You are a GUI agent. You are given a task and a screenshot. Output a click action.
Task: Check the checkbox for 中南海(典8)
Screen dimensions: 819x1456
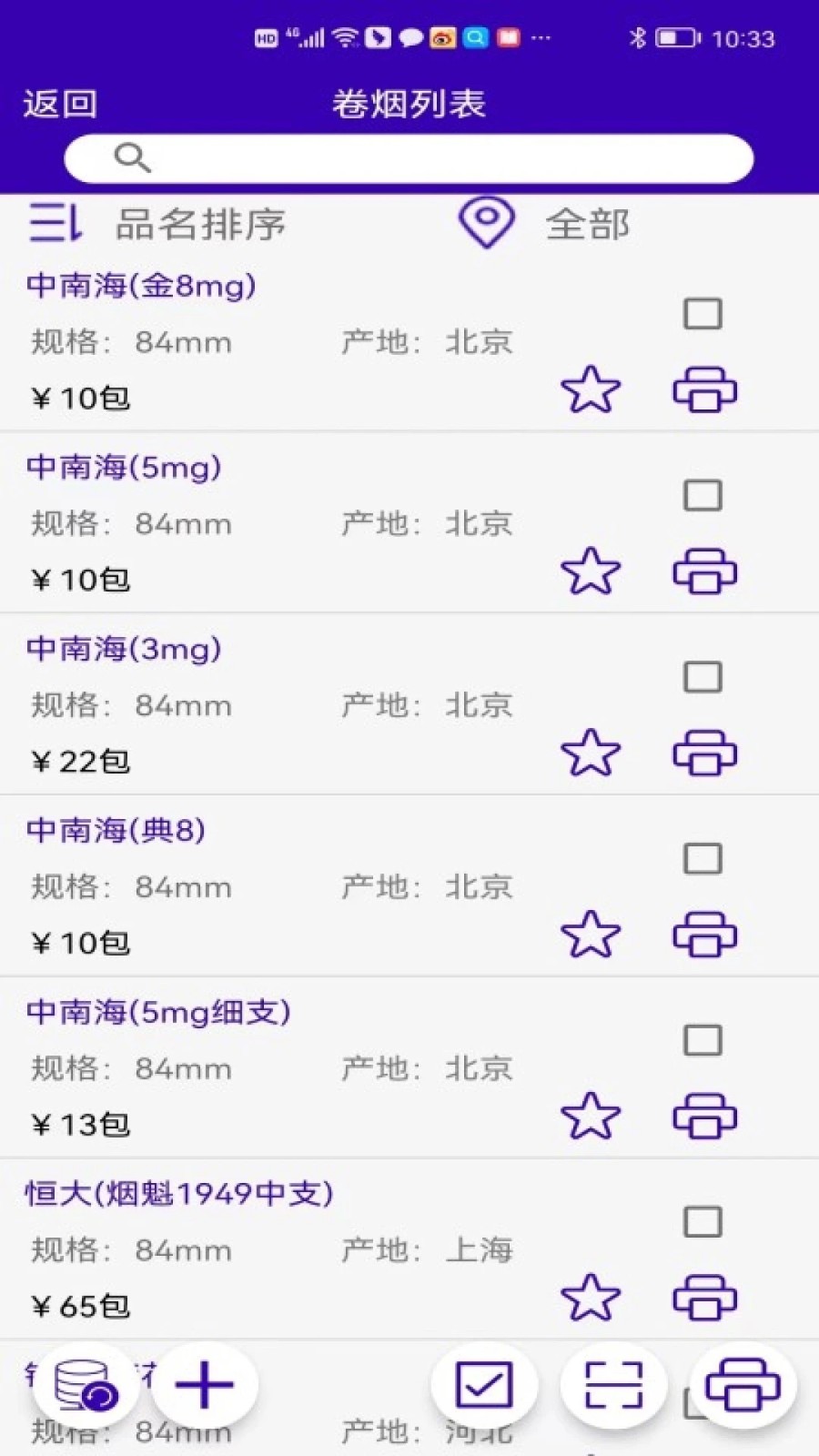click(701, 858)
